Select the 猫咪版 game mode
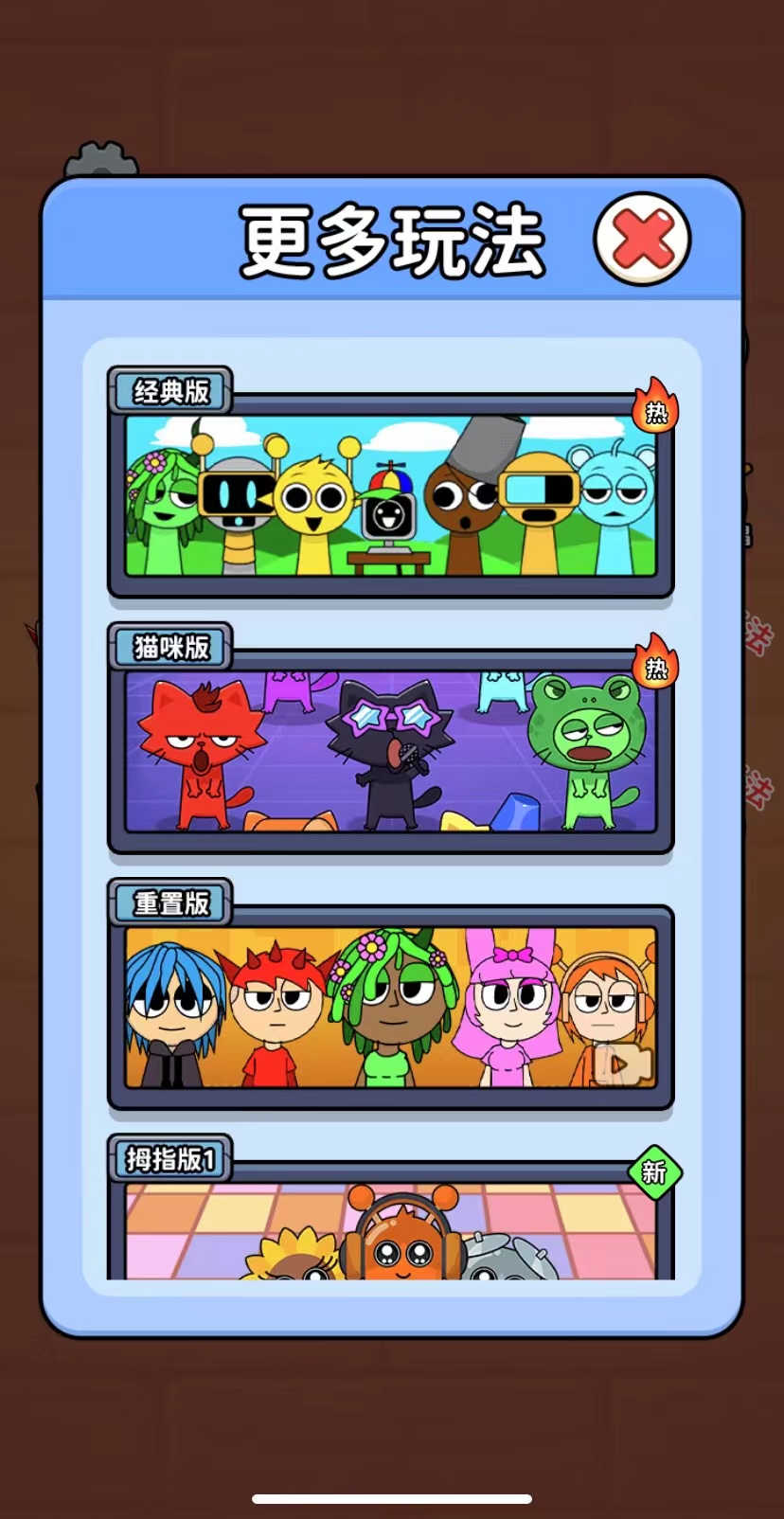This screenshot has height=1519, width=784. [390, 751]
